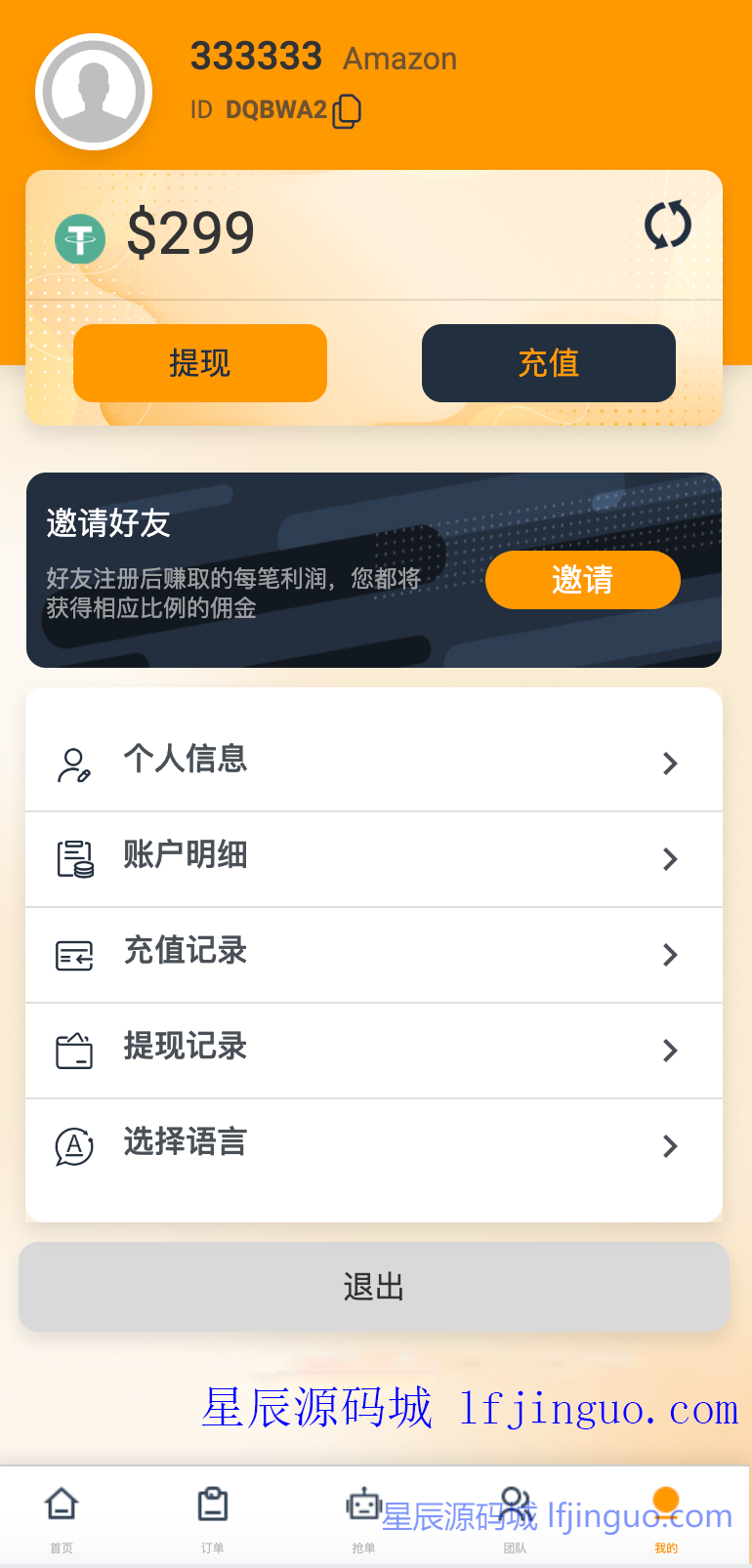The image size is (752, 1568).
Task: Tap the 提现 withdraw button
Action: click(x=200, y=363)
